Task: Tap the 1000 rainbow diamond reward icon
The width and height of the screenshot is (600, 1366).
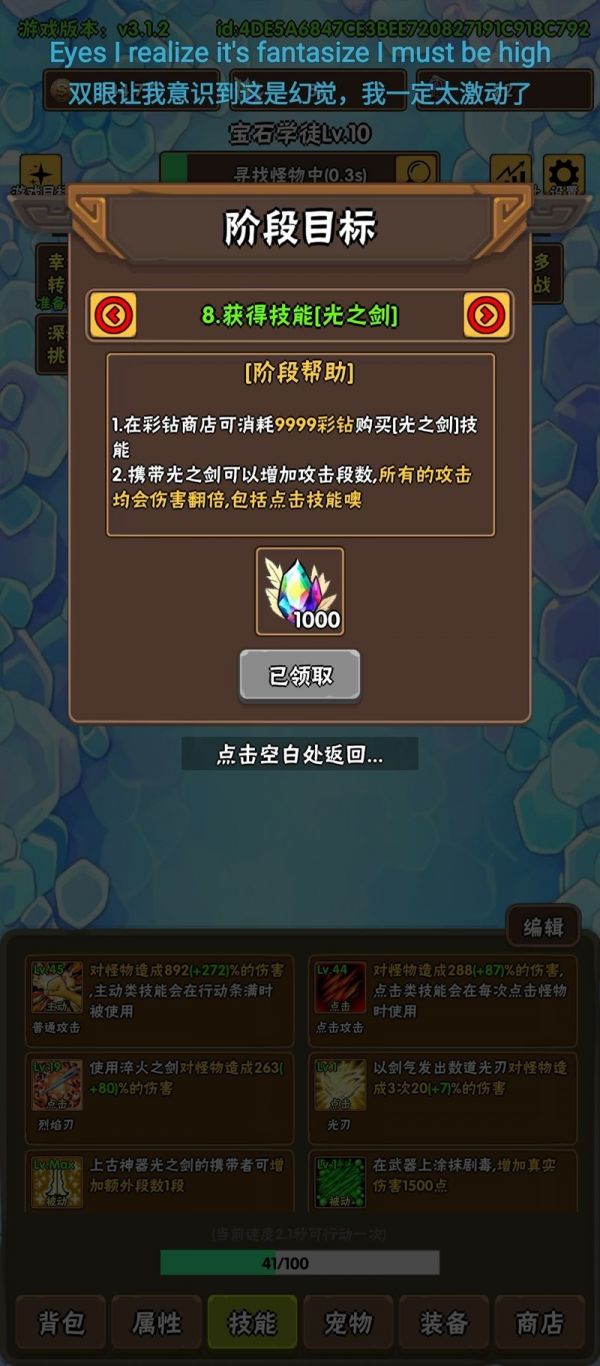Action: point(300,591)
